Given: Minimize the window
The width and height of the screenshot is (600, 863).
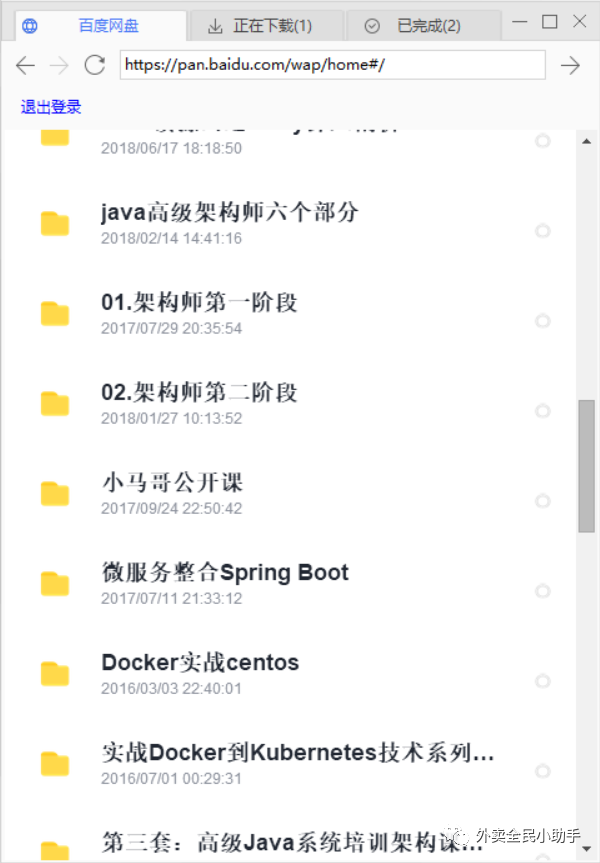Looking at the screenshot, I should pyautogui.click(x=520, y=21).
